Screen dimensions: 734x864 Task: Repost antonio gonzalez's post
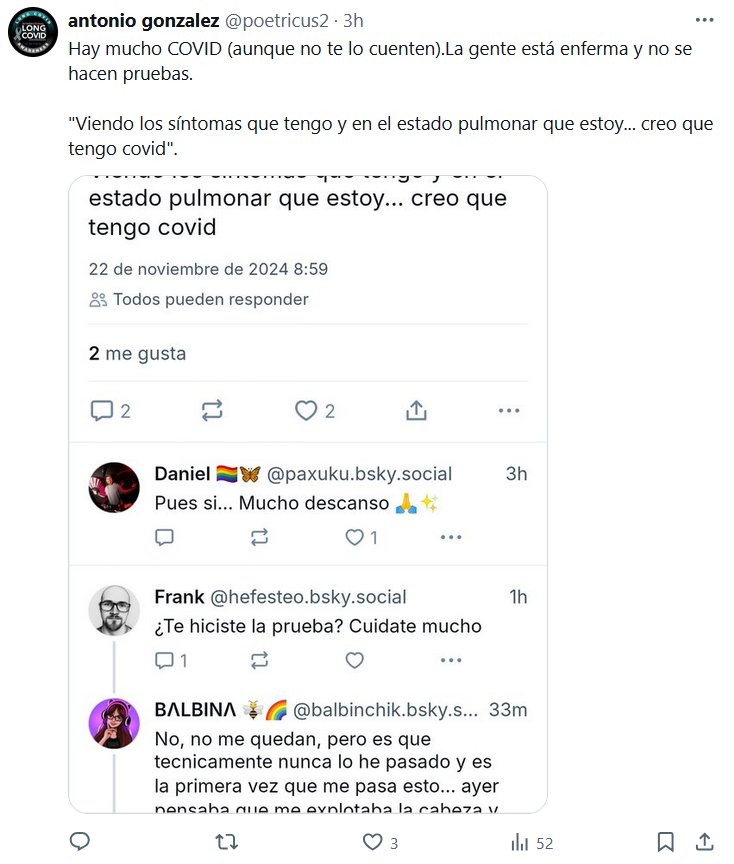click(227, 842)
